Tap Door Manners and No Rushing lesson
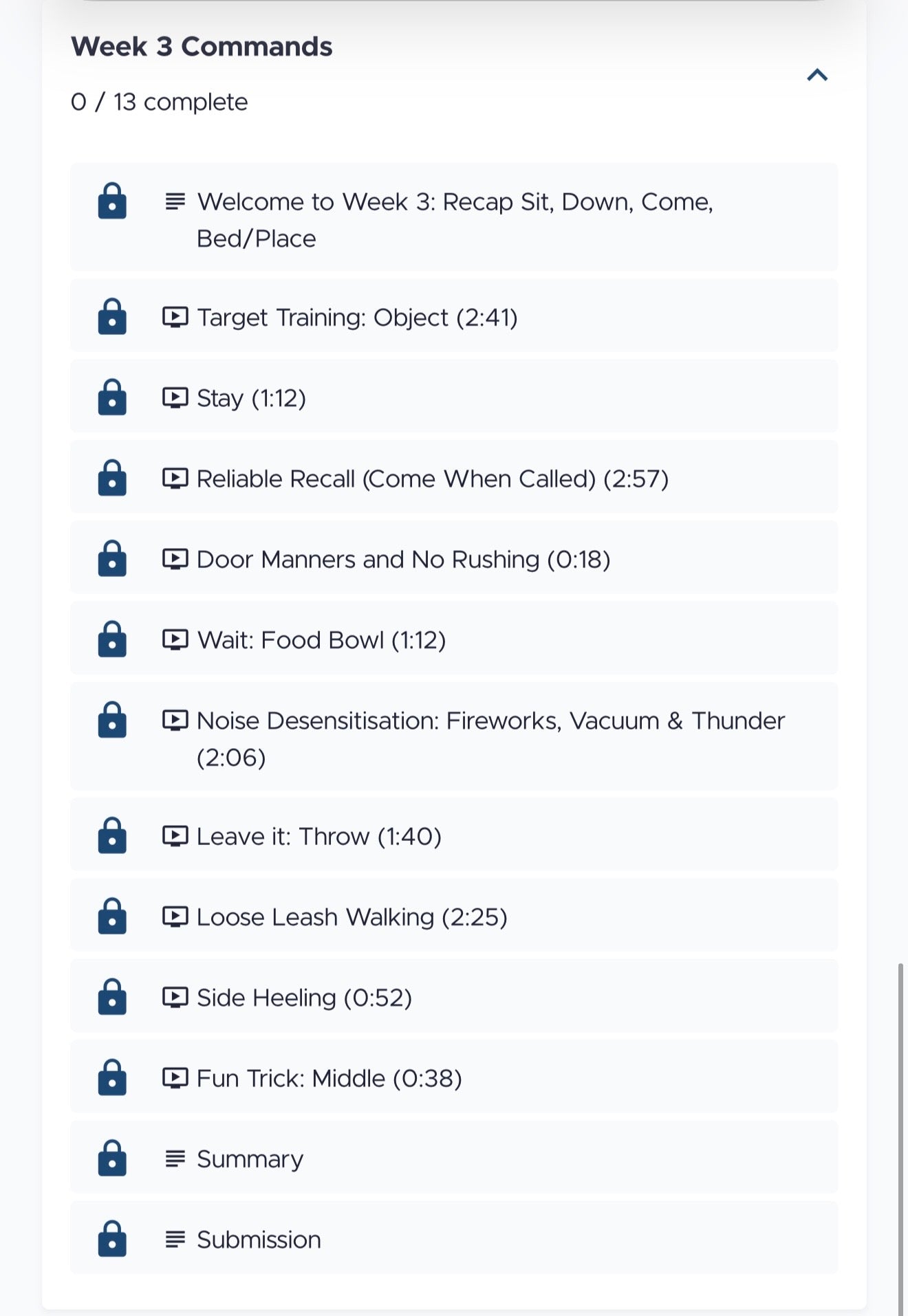Screen dimensions: 908x1316 [454, 558]
